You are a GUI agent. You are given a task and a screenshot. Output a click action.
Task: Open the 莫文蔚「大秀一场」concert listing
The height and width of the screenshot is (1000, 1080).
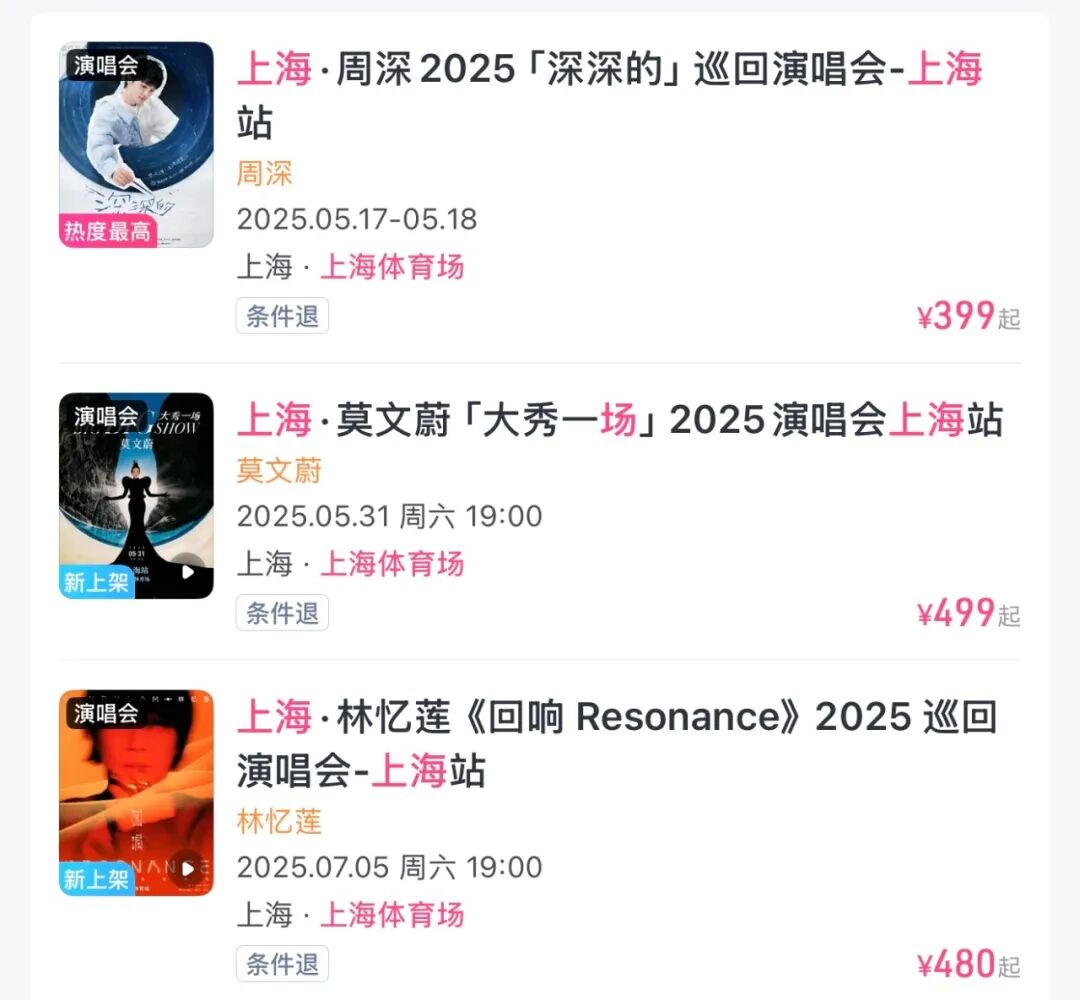coord(619,420)
